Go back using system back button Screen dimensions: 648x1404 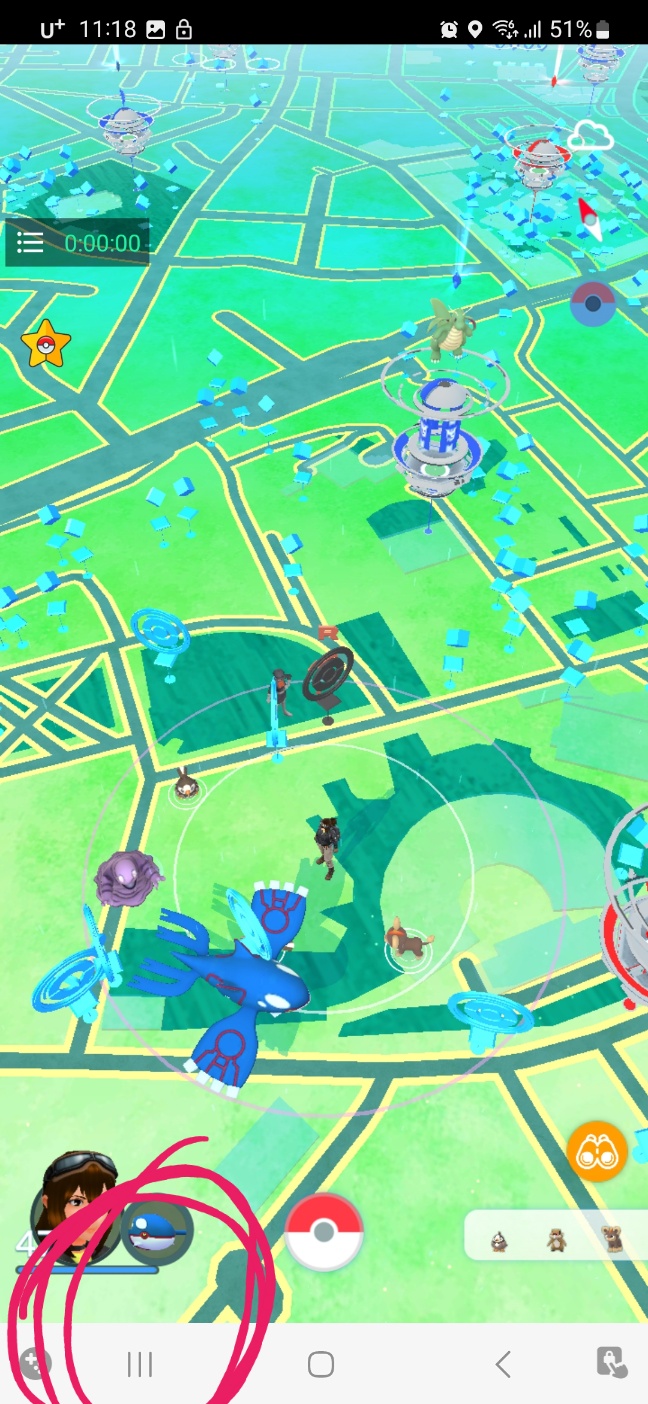[x=503, y=1364]
